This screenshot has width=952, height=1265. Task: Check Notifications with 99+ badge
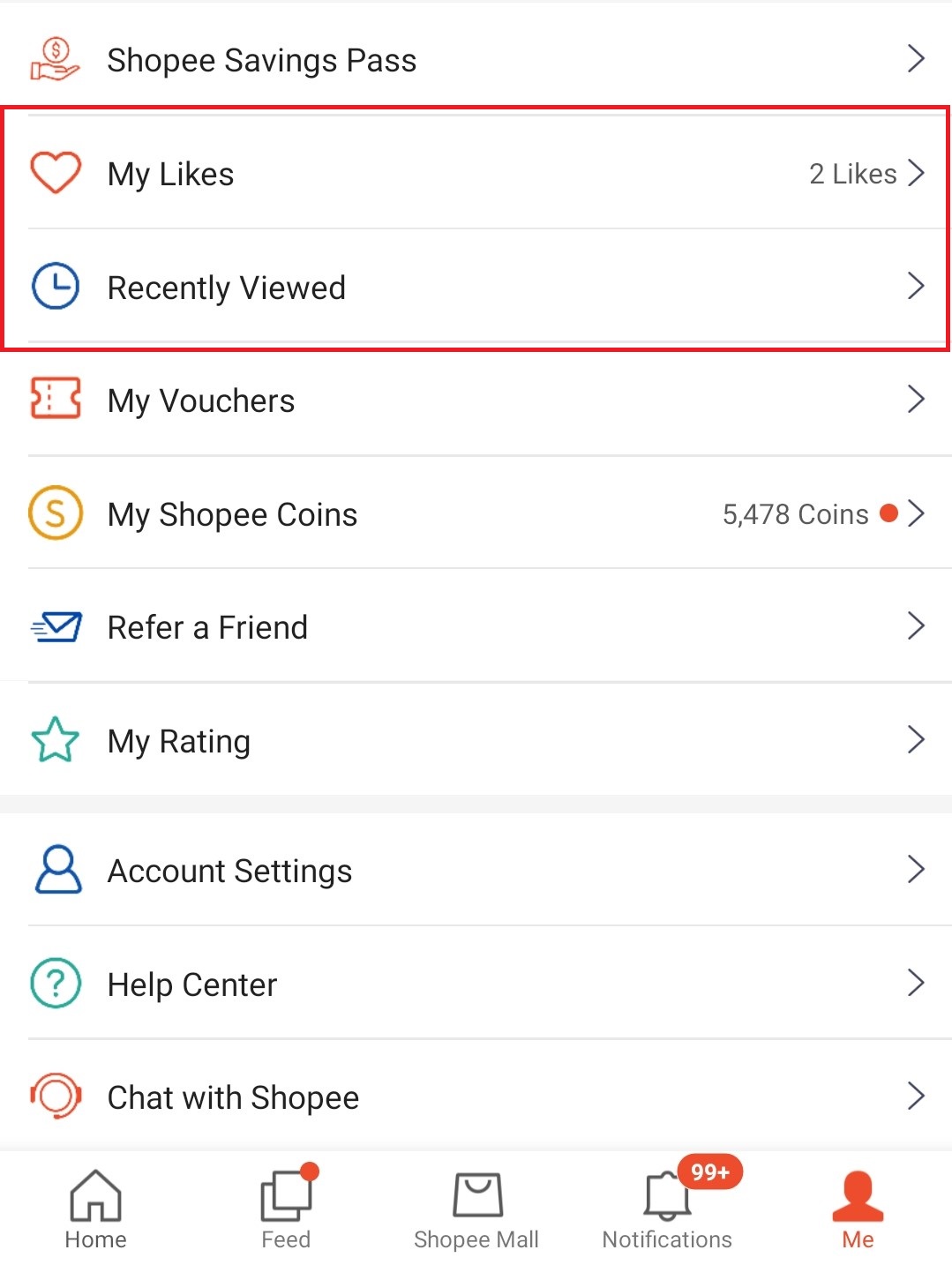[x=666, y=1209]
